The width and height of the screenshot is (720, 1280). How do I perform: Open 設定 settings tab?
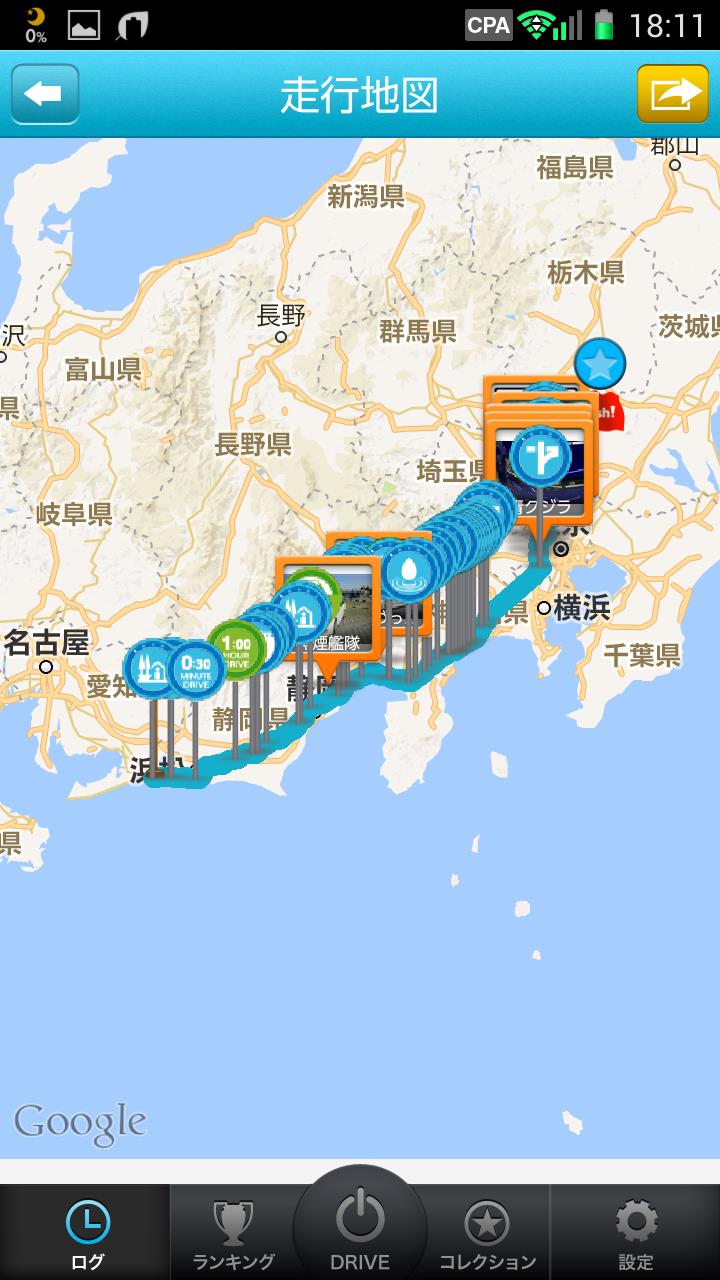[635, 1233]
